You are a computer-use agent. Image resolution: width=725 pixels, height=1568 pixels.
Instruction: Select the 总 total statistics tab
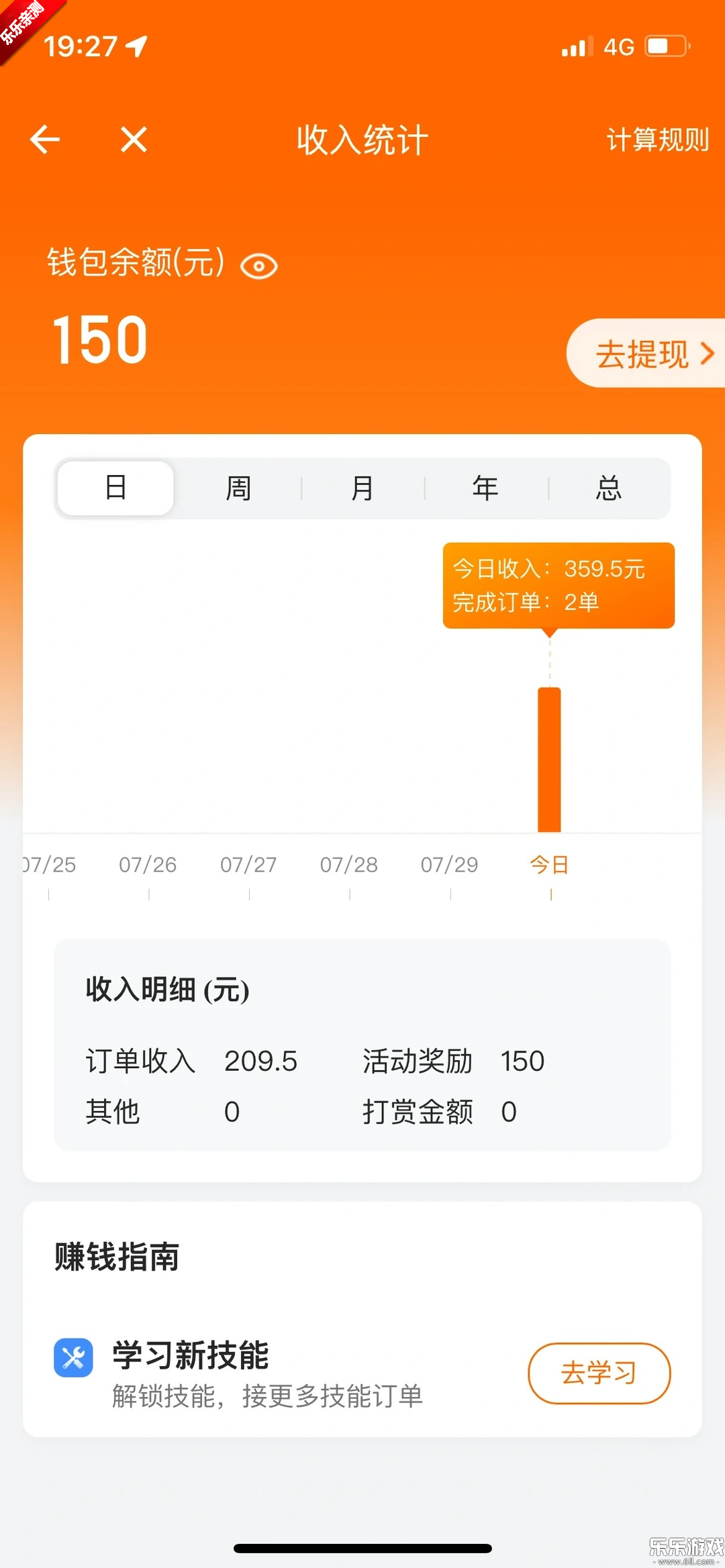coord(608,488)
